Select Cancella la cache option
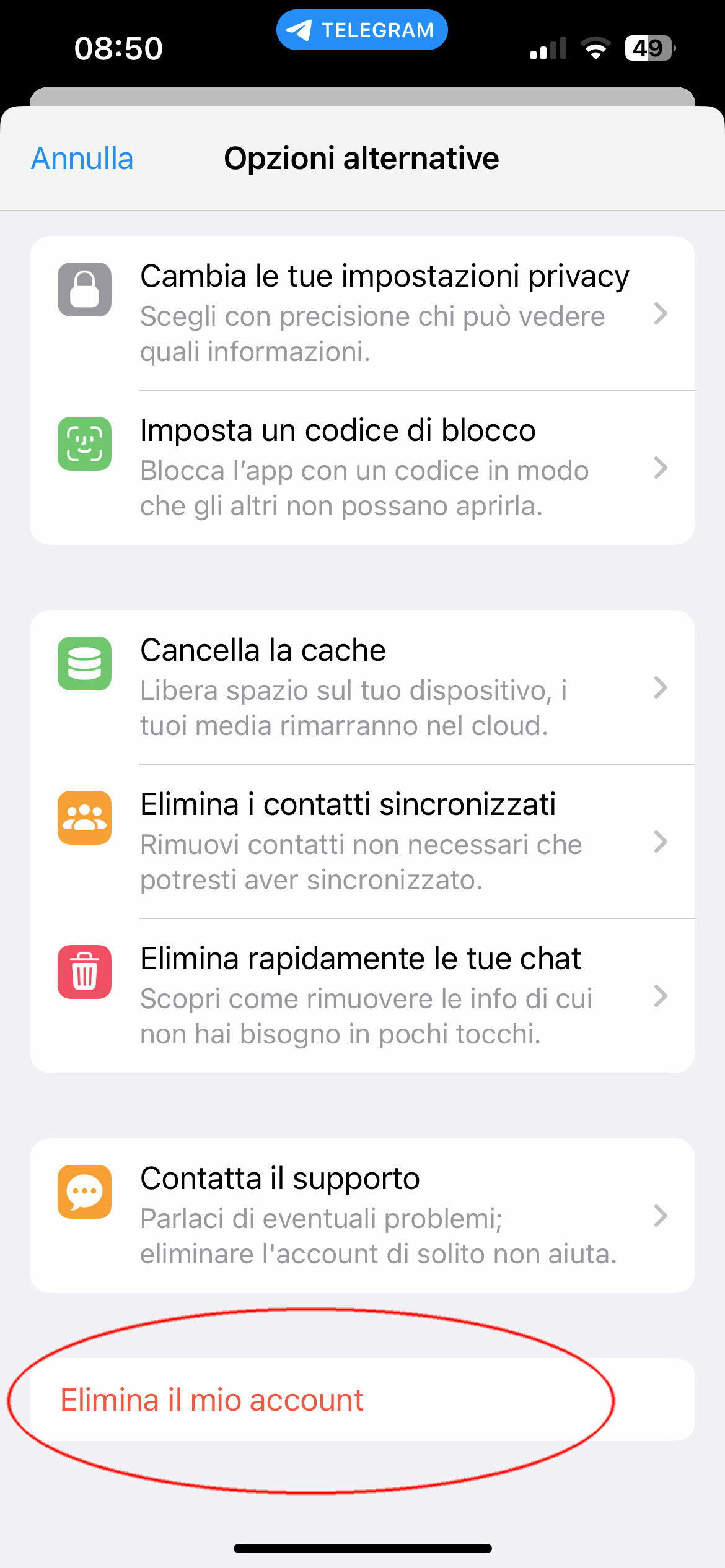Image resolution: width=725 pixels, height=1568 pixels. point(362,687)
